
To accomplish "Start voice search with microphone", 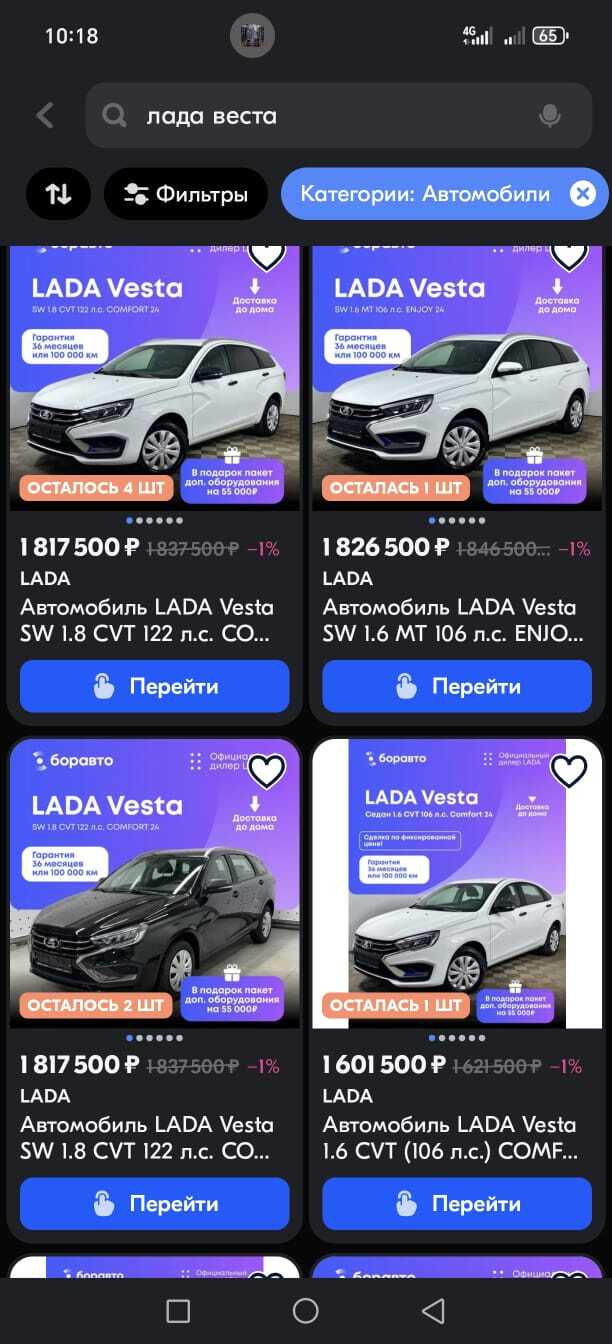I will tap(549, 116).
